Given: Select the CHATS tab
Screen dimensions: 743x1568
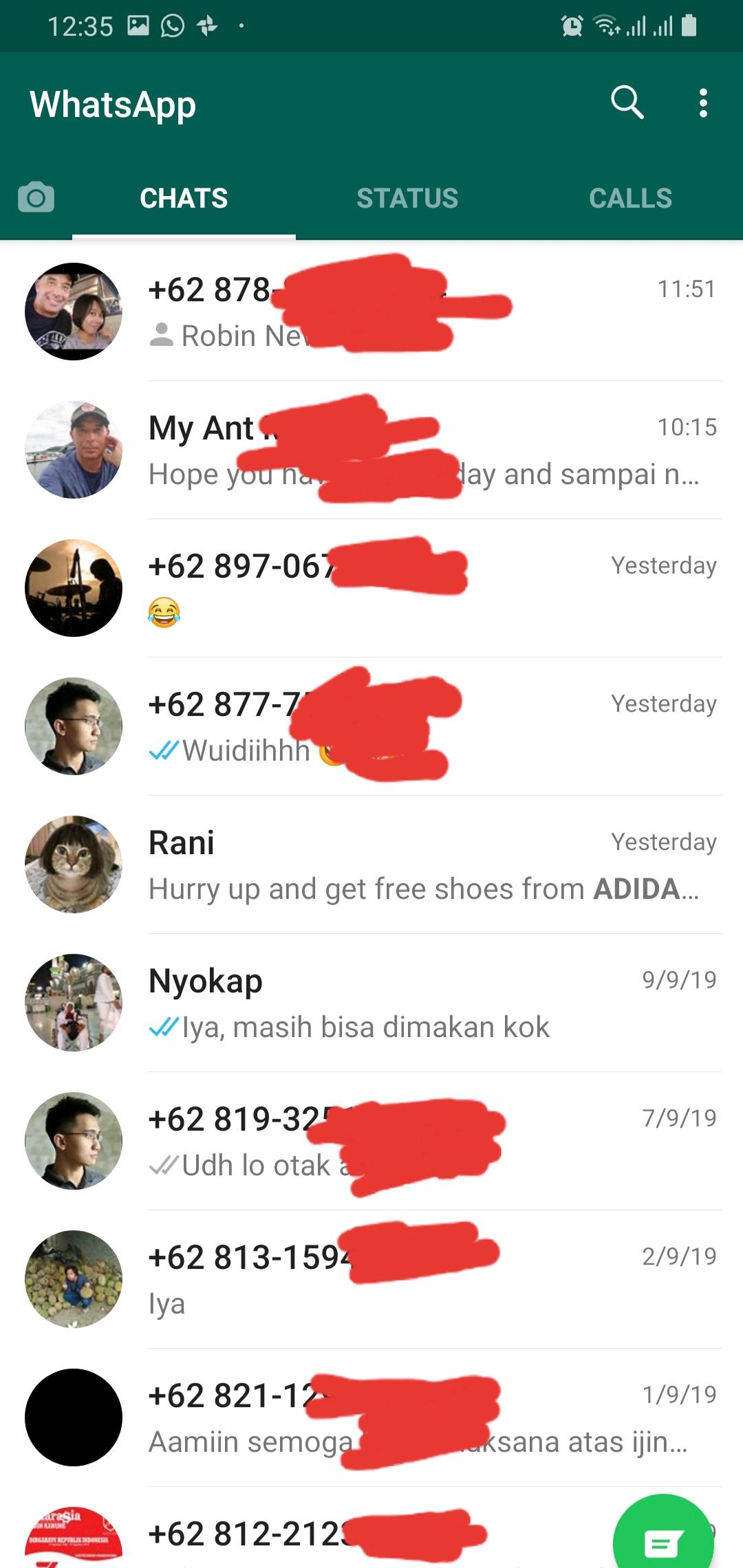Looking at the screenshot, I should point(184,198).
